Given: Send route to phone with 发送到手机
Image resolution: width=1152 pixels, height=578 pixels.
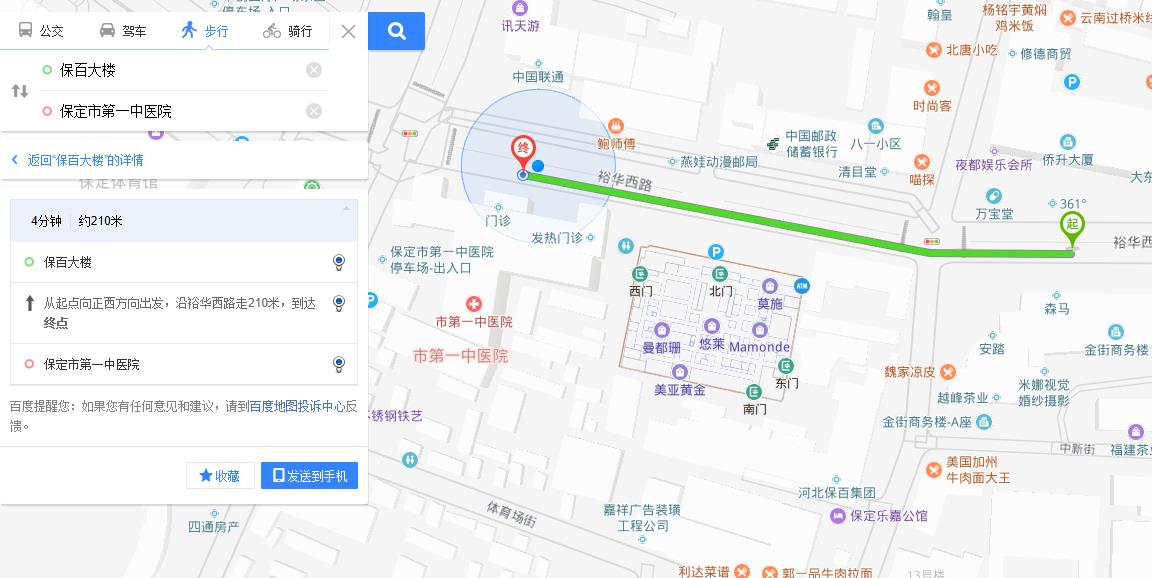Looking at the screenshot, I should [309, 476].
